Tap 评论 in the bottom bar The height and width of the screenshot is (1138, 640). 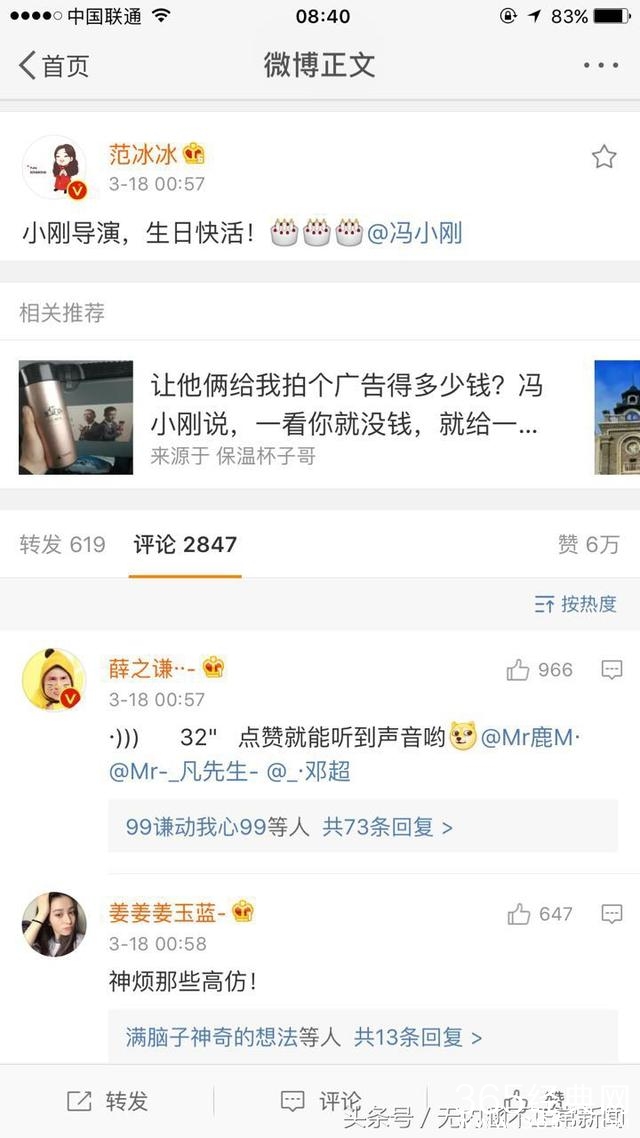click(x=320, y=1102)
